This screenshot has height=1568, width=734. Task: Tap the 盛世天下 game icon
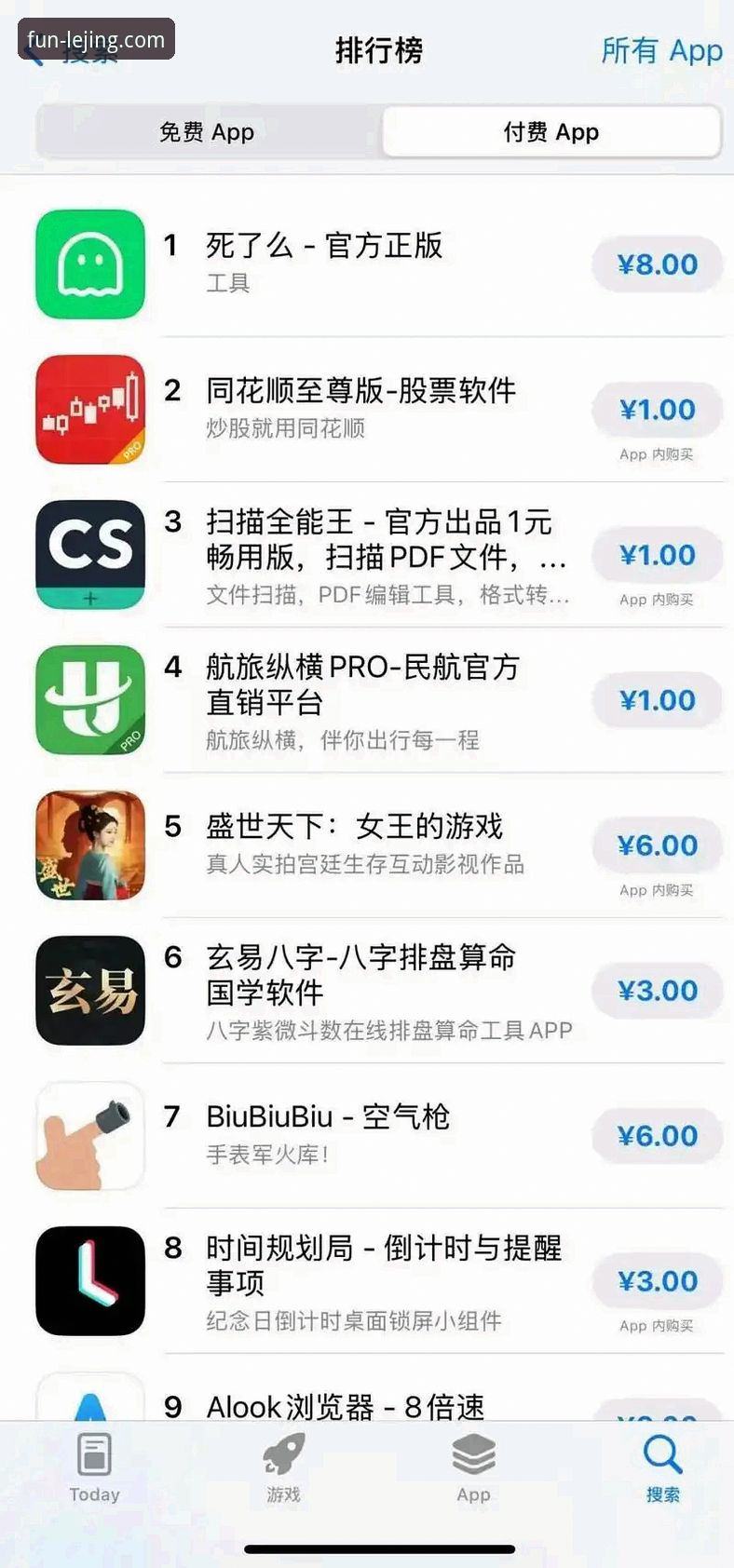[x=89, y=845]
